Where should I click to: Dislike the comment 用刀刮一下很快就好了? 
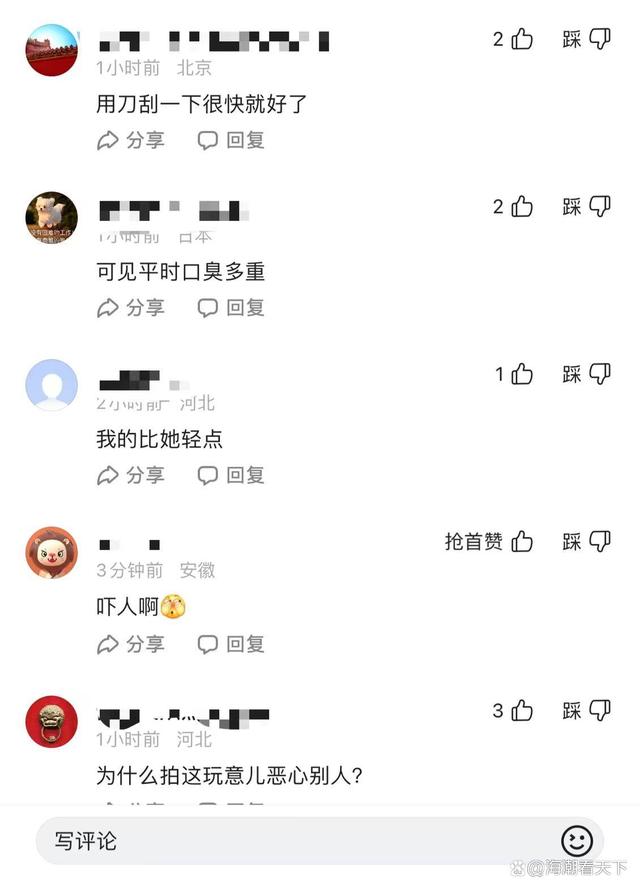(x=598, y=40)
